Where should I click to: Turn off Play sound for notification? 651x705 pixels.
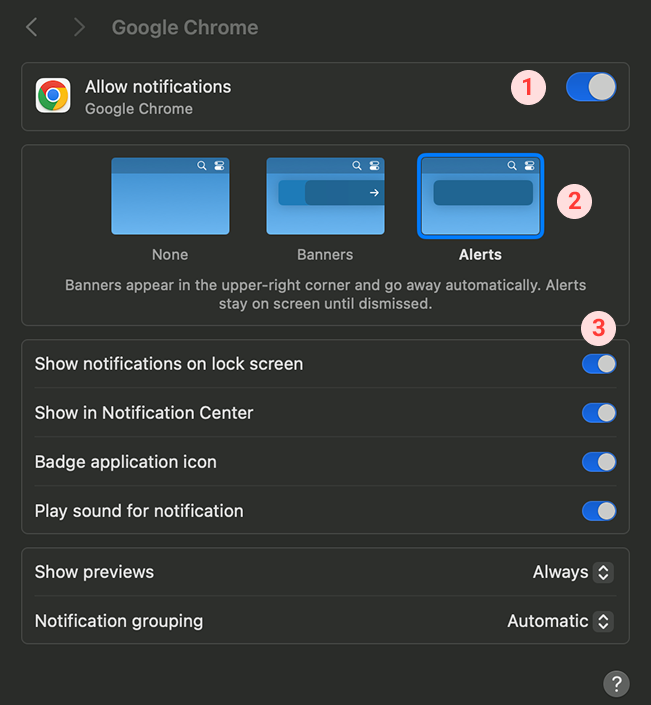click(599, 511)
